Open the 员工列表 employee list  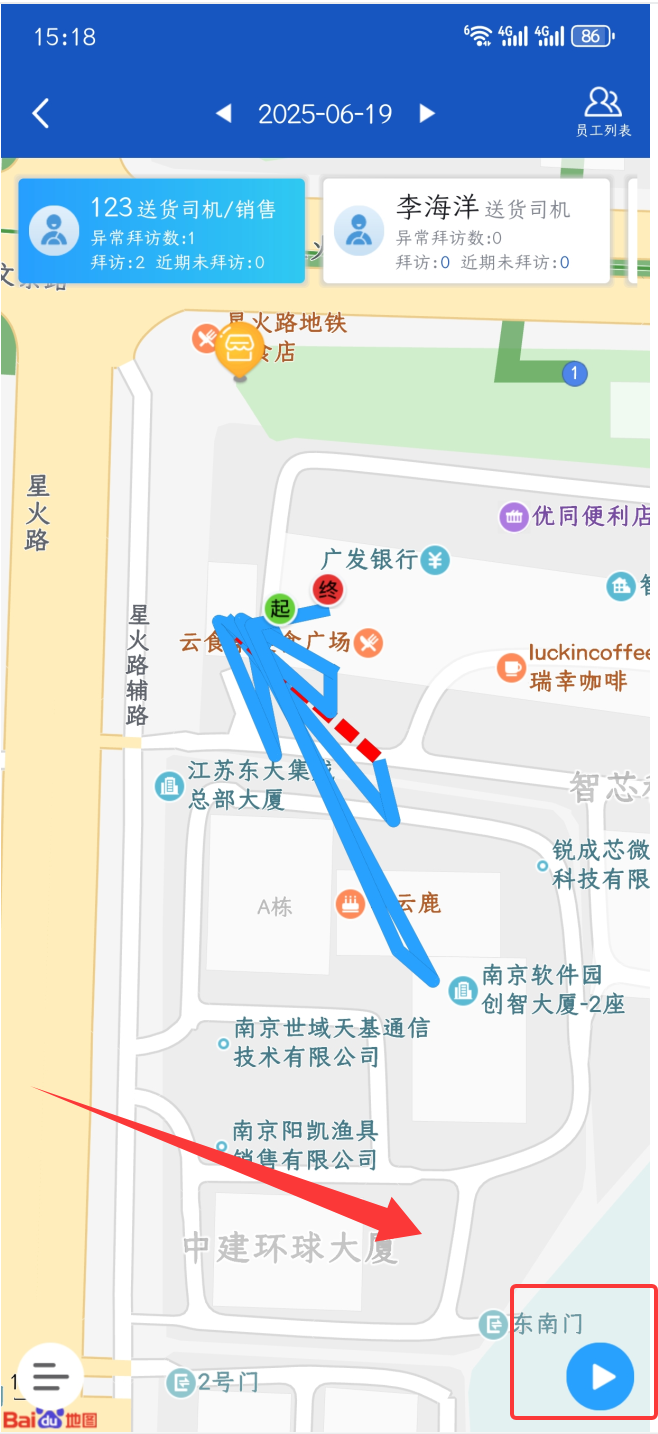603,111
